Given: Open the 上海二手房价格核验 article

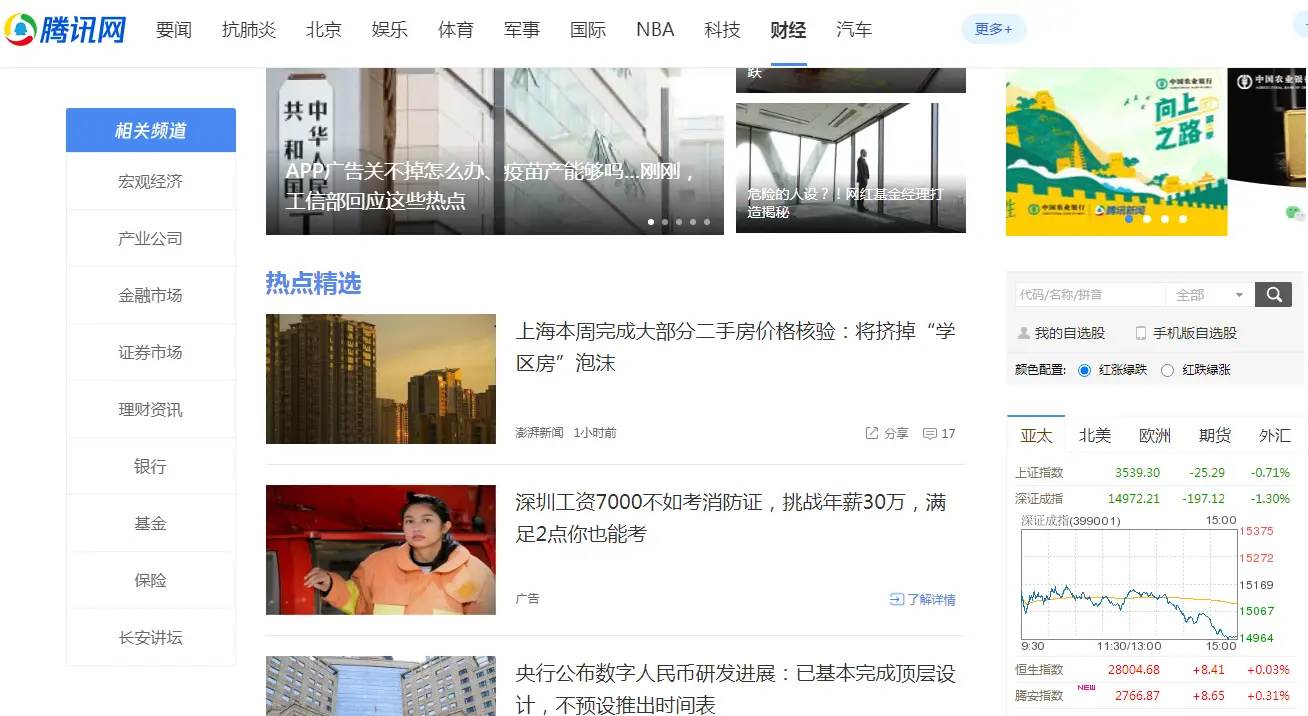Looking at the screenshot, I should click(735, 346).
